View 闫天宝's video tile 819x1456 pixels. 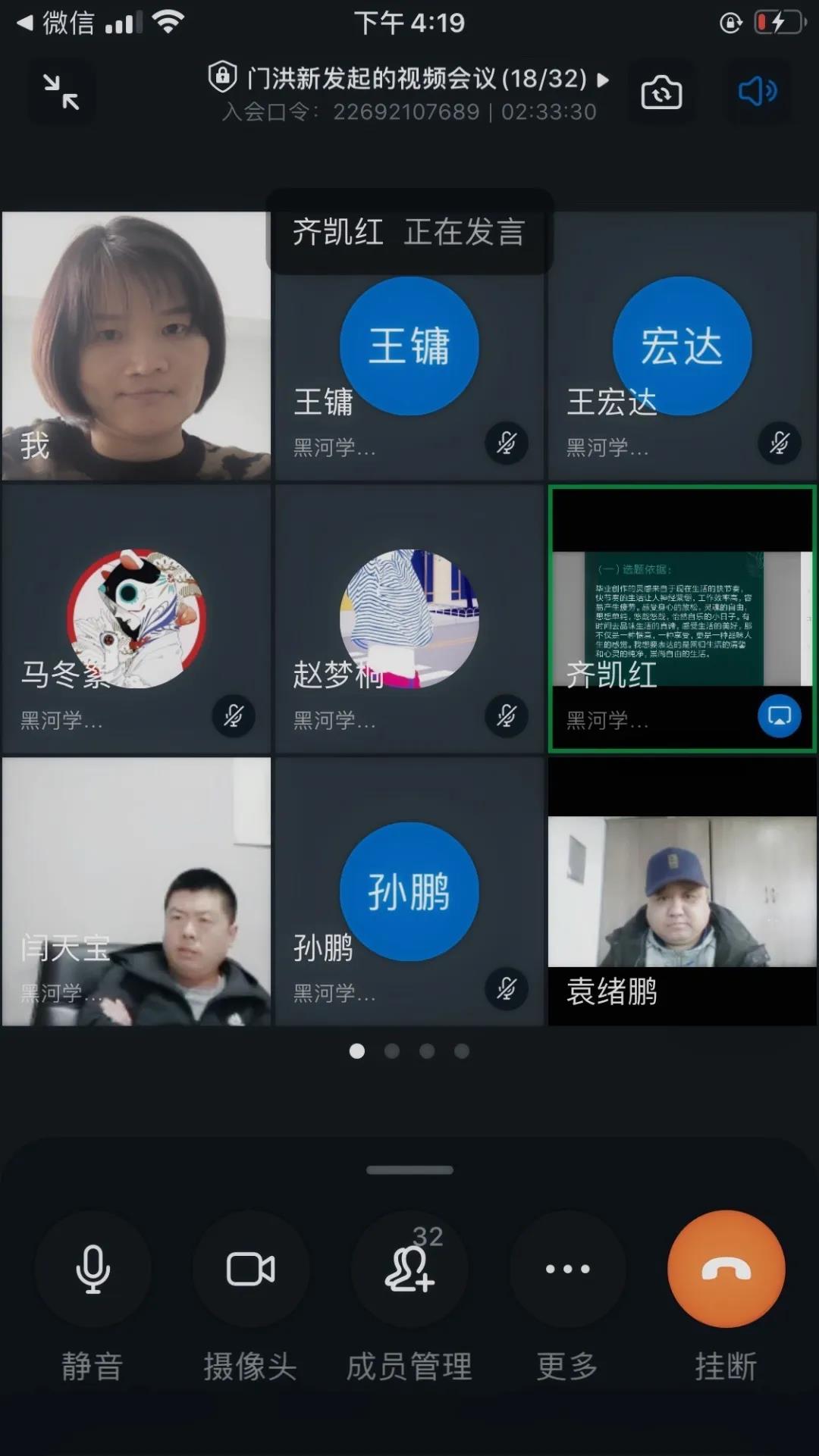[x=136, y=891]
